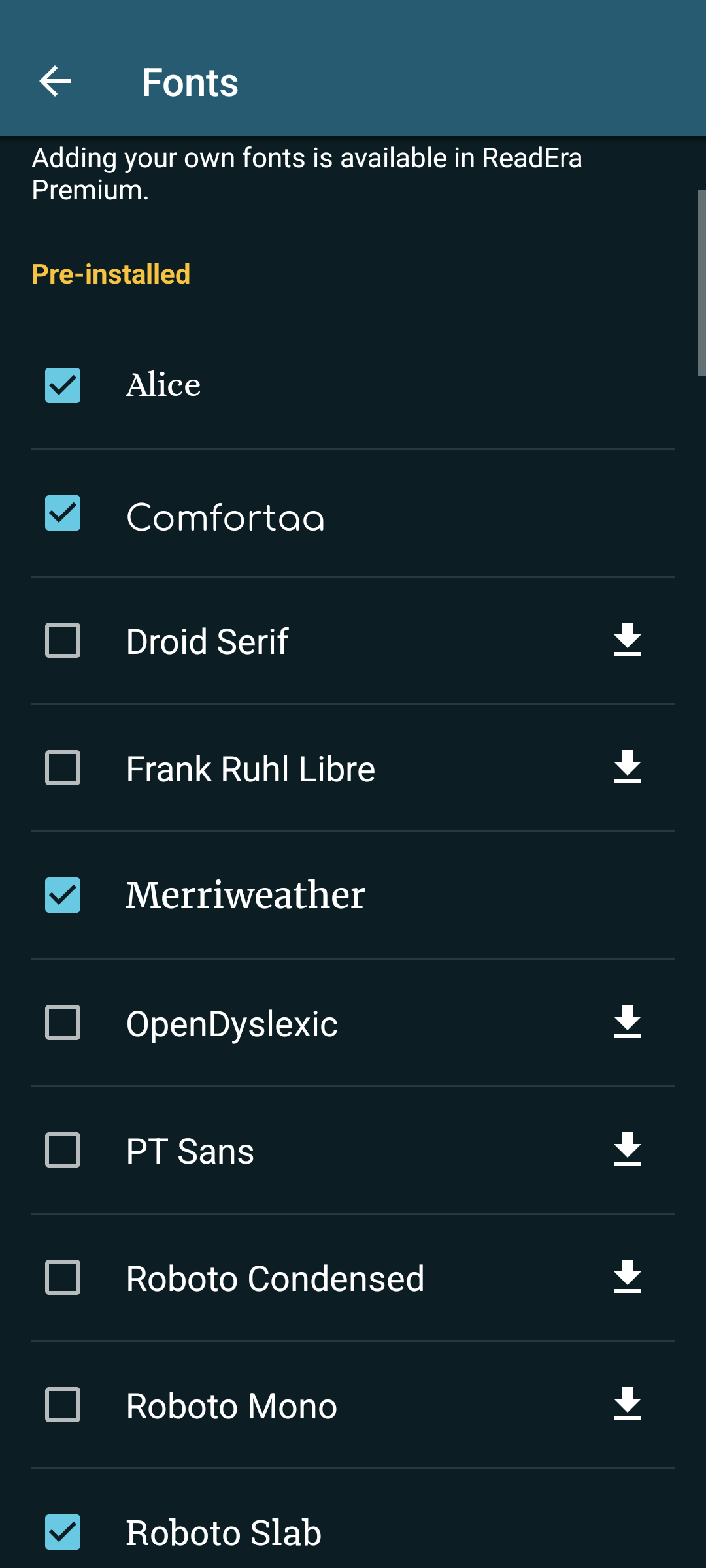Download the Roboto Mono font

point(627,1404)
